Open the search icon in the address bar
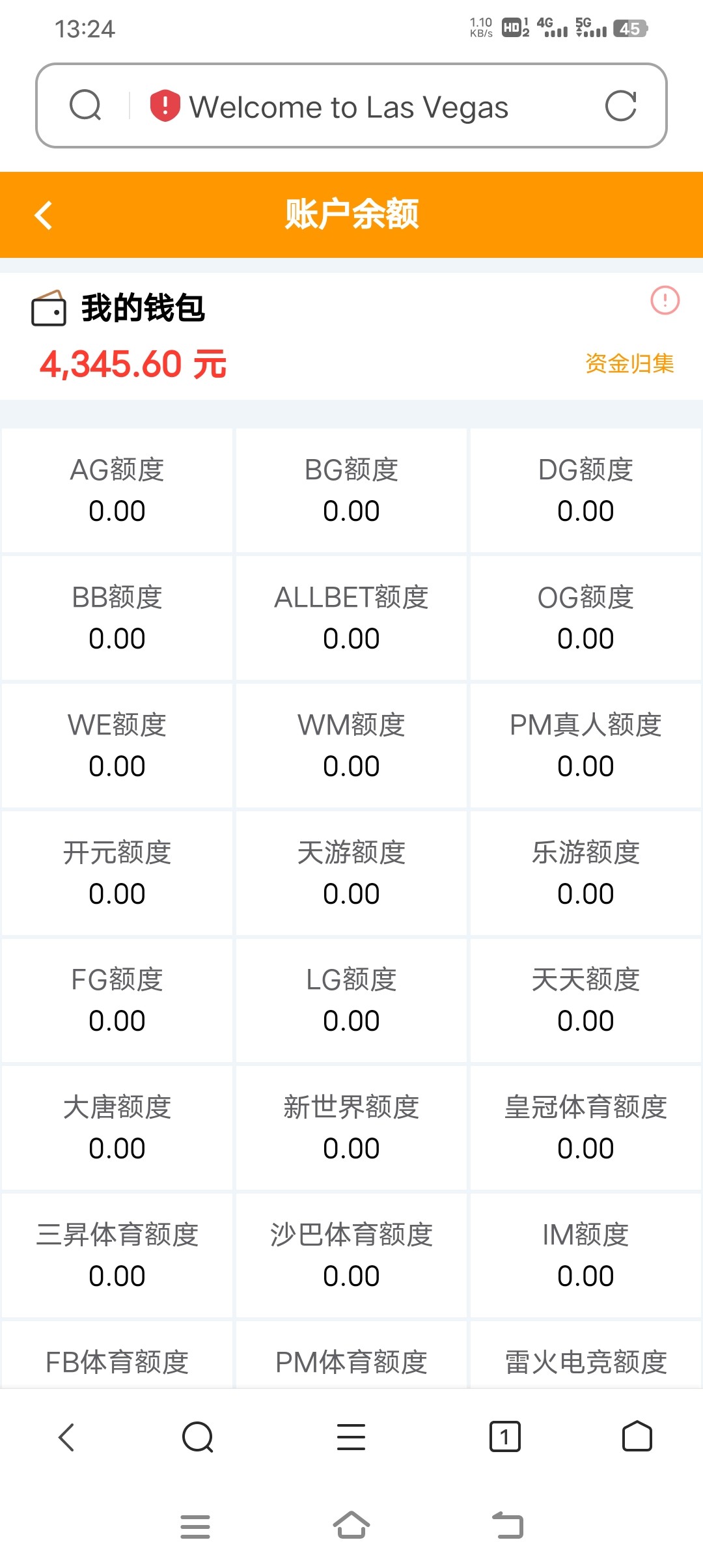The height and width of the screenshot is (1568, 703). point(85,105)
